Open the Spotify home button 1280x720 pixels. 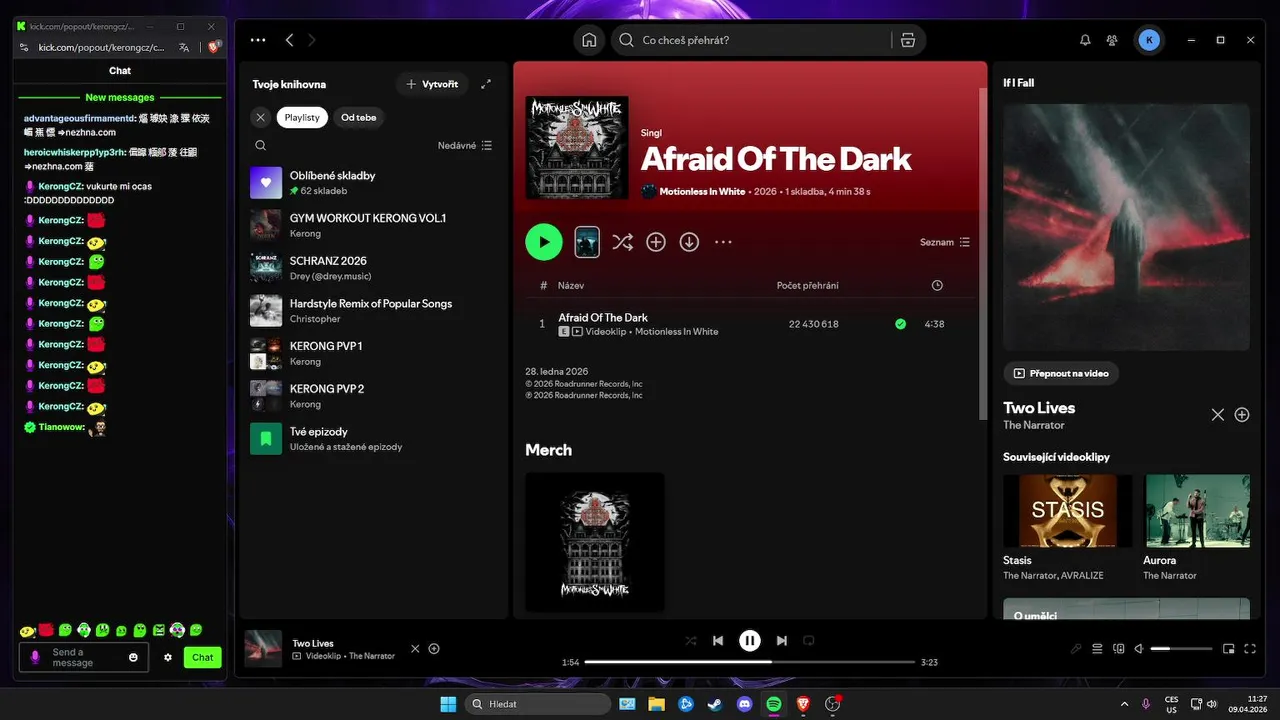point(589,40)
